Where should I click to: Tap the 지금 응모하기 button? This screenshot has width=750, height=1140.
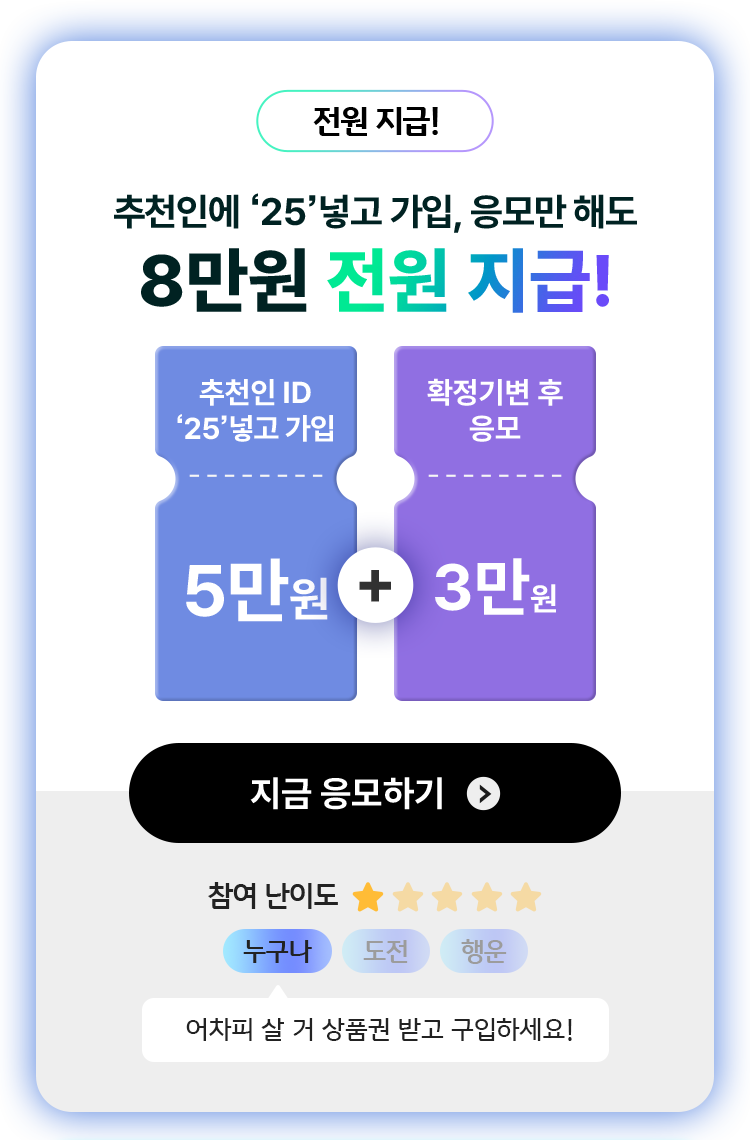click(x=374, y=793)
